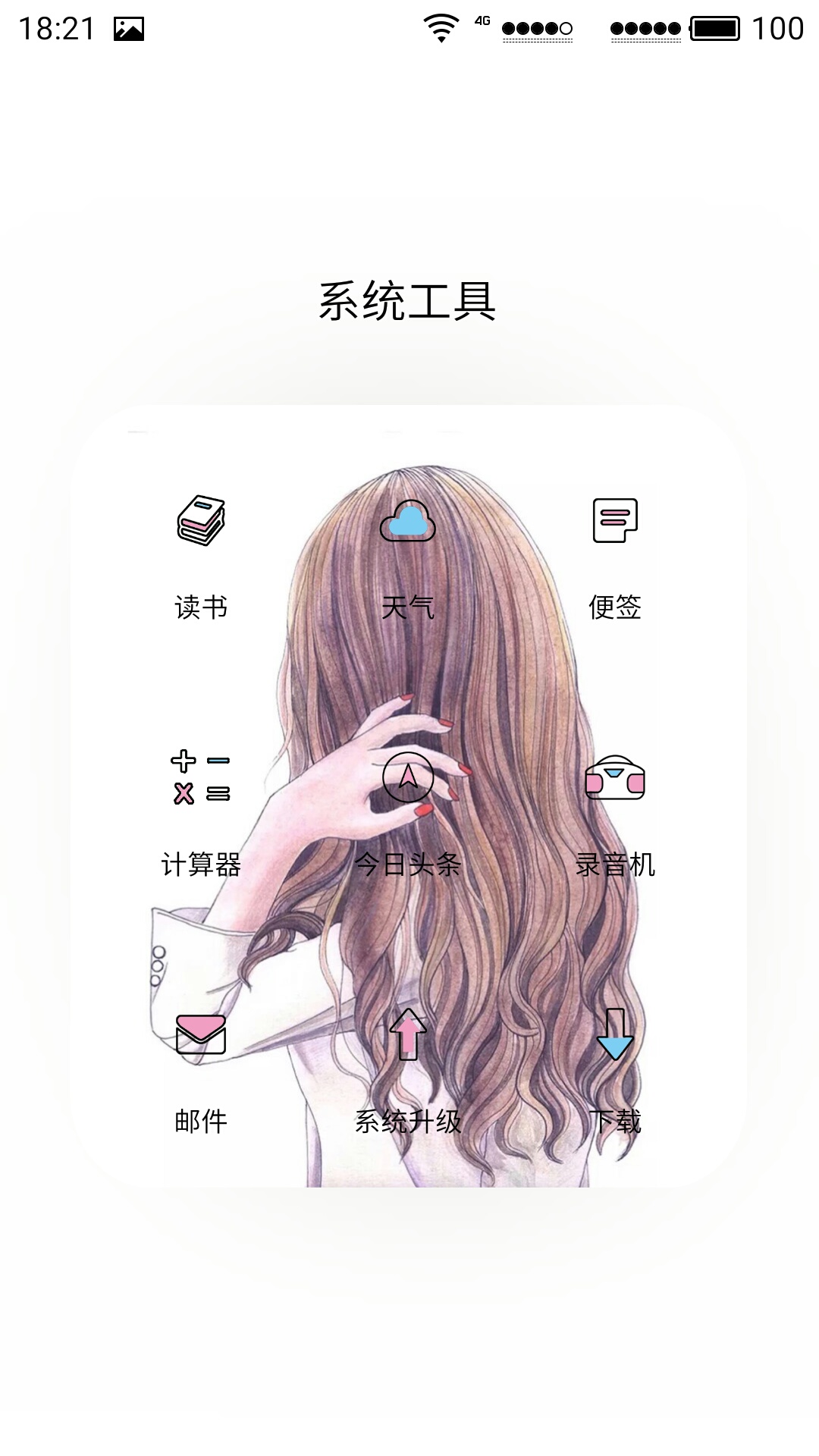
Task: Tap the 系统工具 folder name
Action: pyautogui.click(x=408, y=301)
